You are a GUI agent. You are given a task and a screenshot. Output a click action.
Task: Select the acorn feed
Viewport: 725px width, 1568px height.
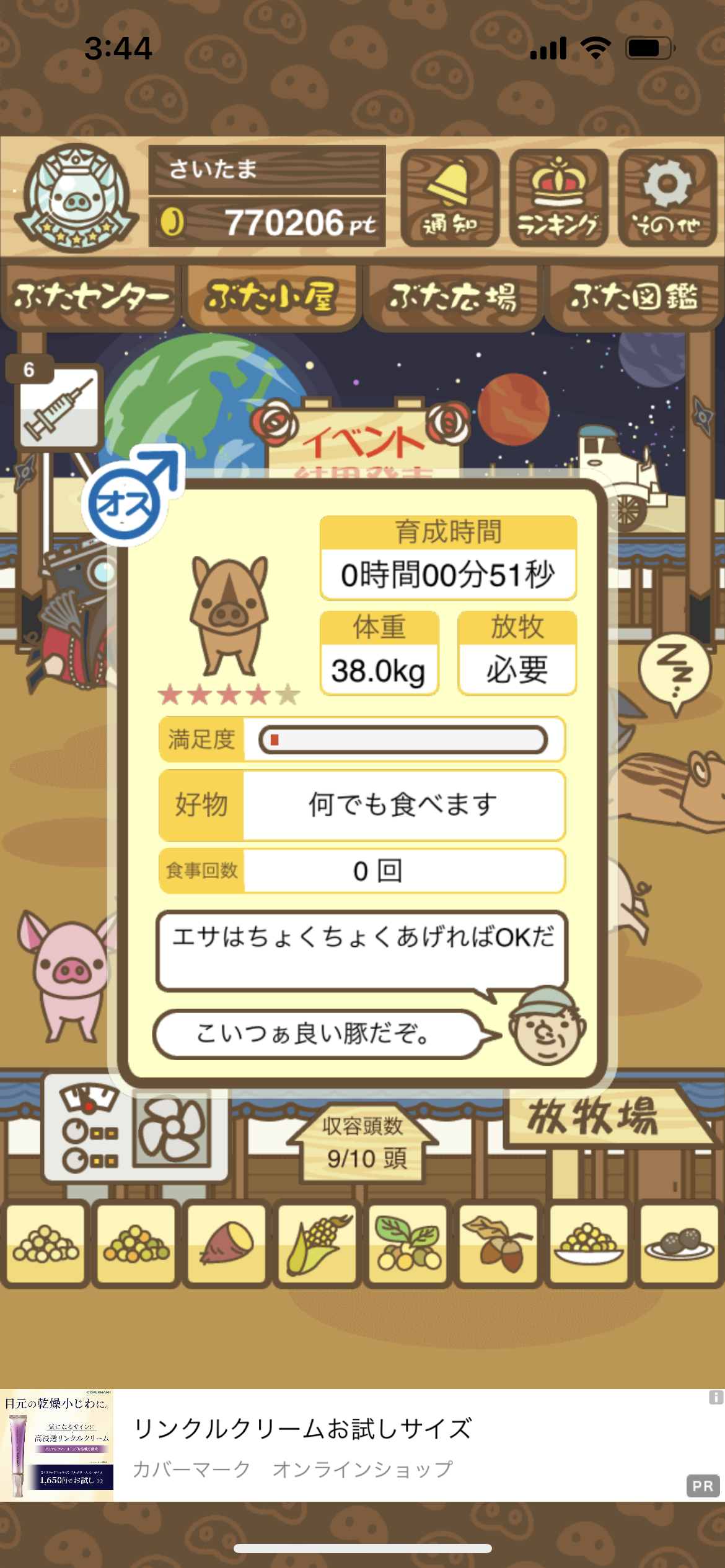tap(498, 1244)
